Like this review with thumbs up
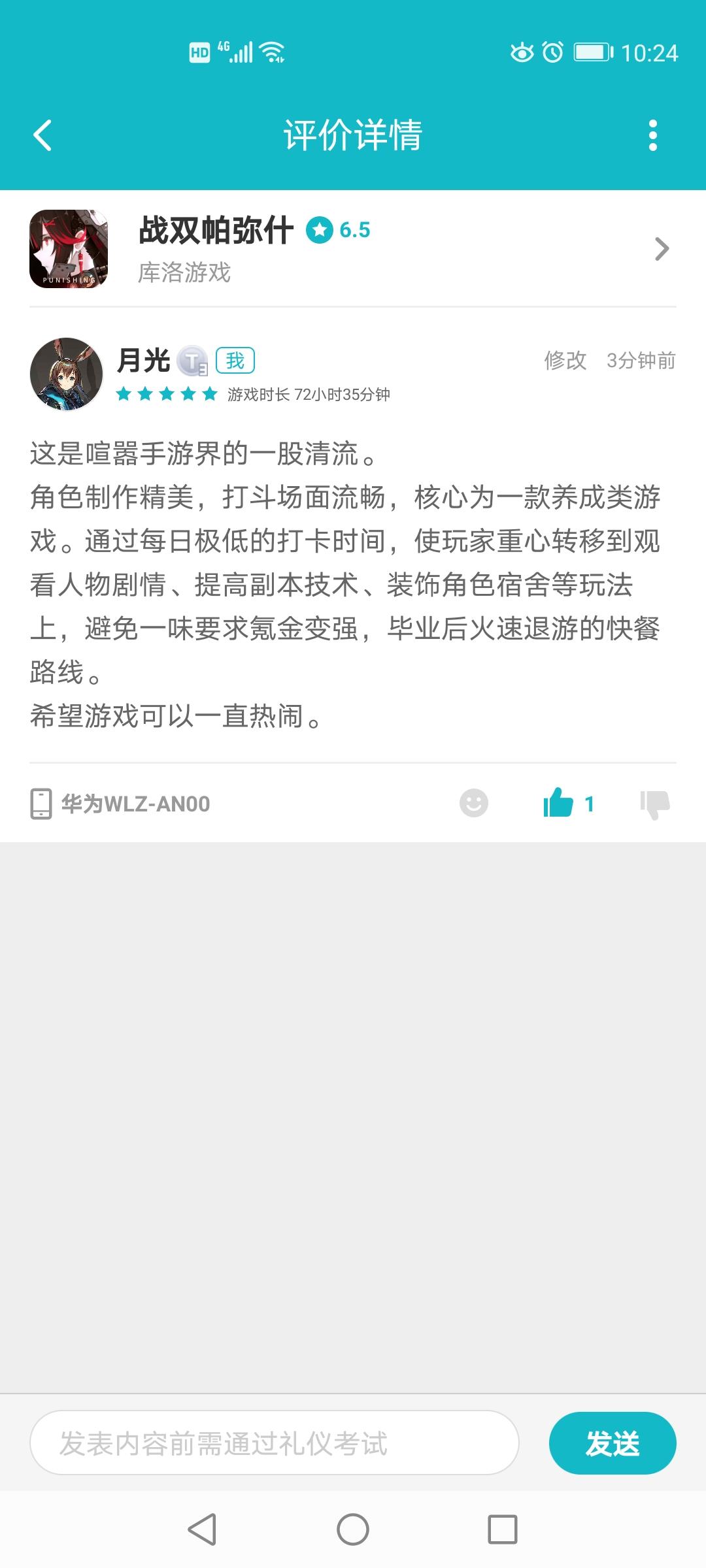This screenshot has height=1568, width=706. tap(559, 803)
